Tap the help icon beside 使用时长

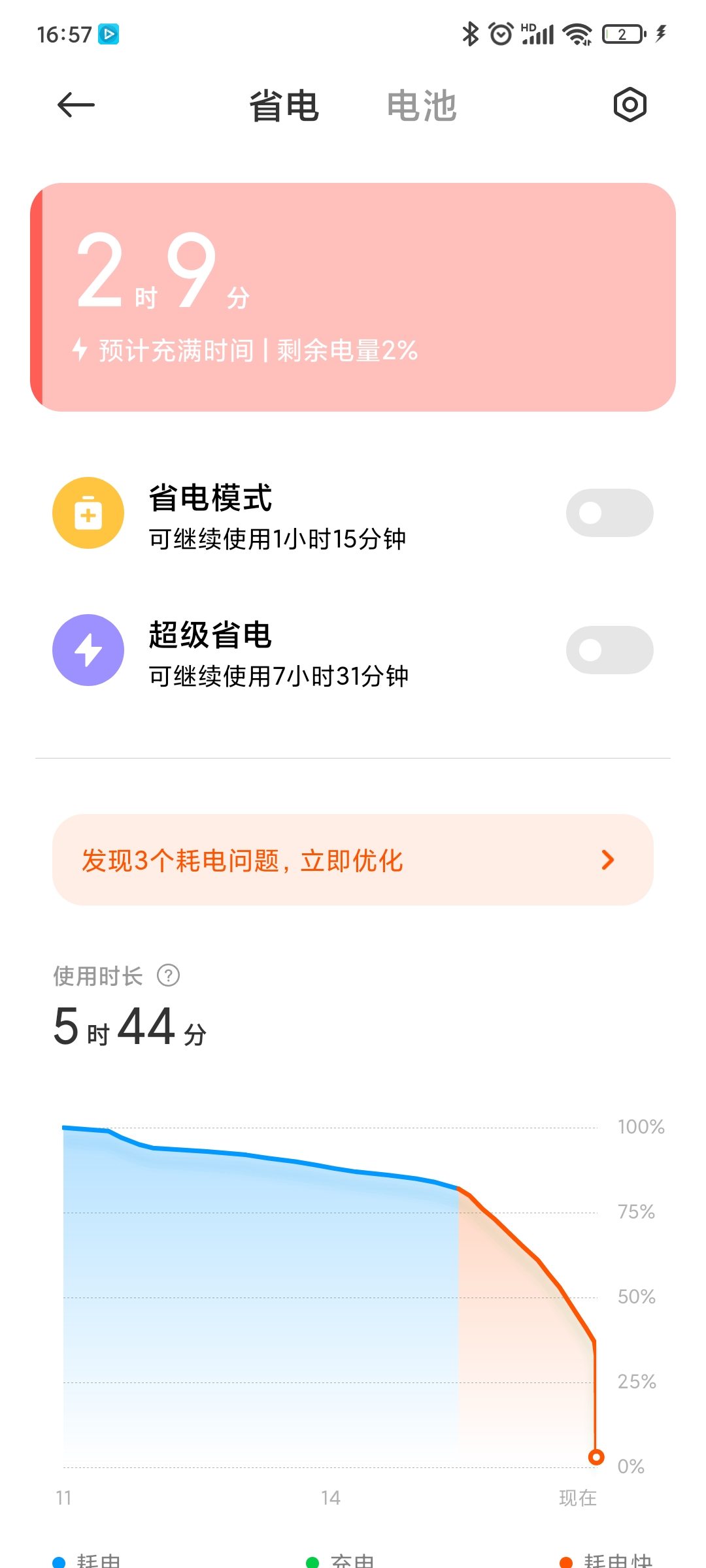coord(169,976)
